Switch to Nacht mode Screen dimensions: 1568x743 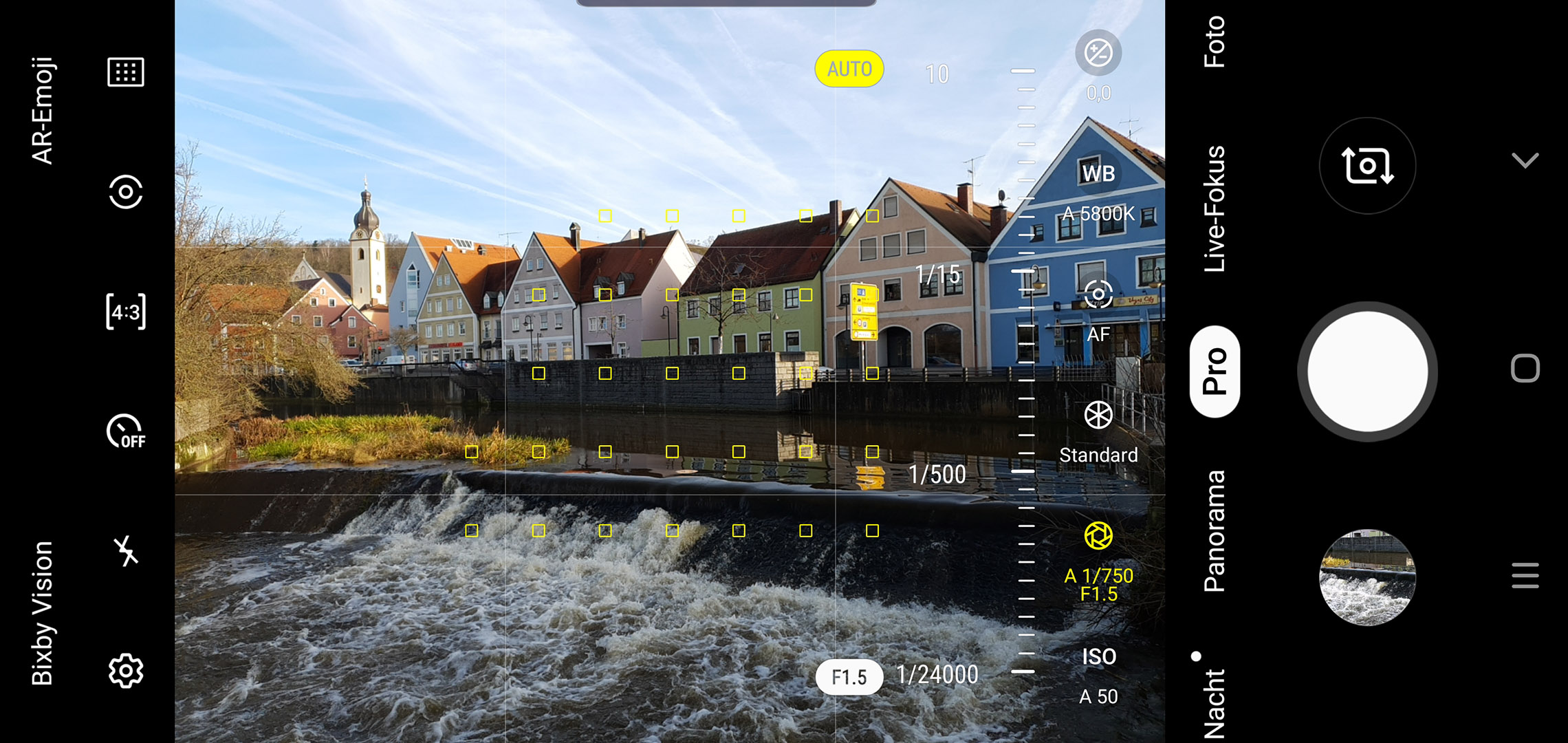[1215, 703]
